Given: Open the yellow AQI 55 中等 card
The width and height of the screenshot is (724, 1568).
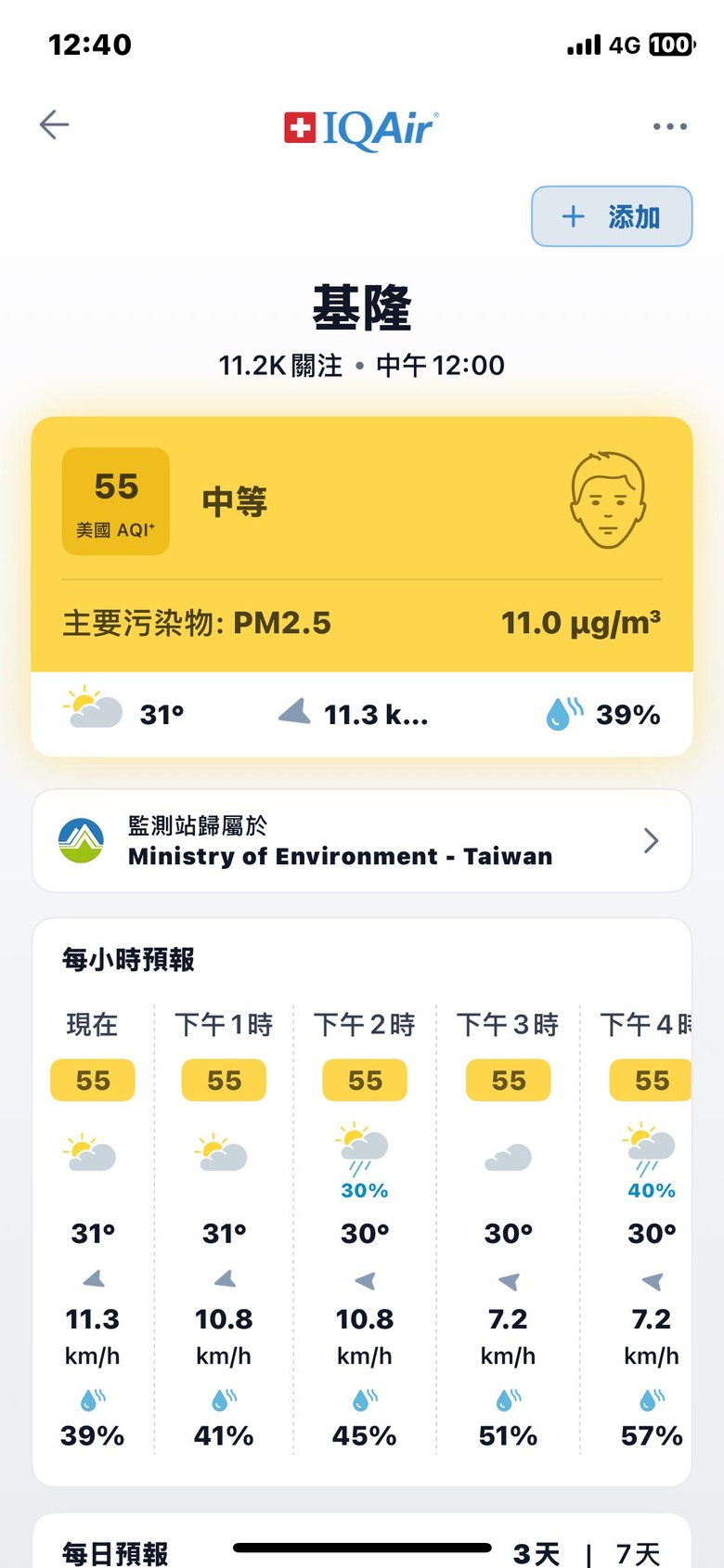Looking at the screenshot, I should tap(362, 544).
